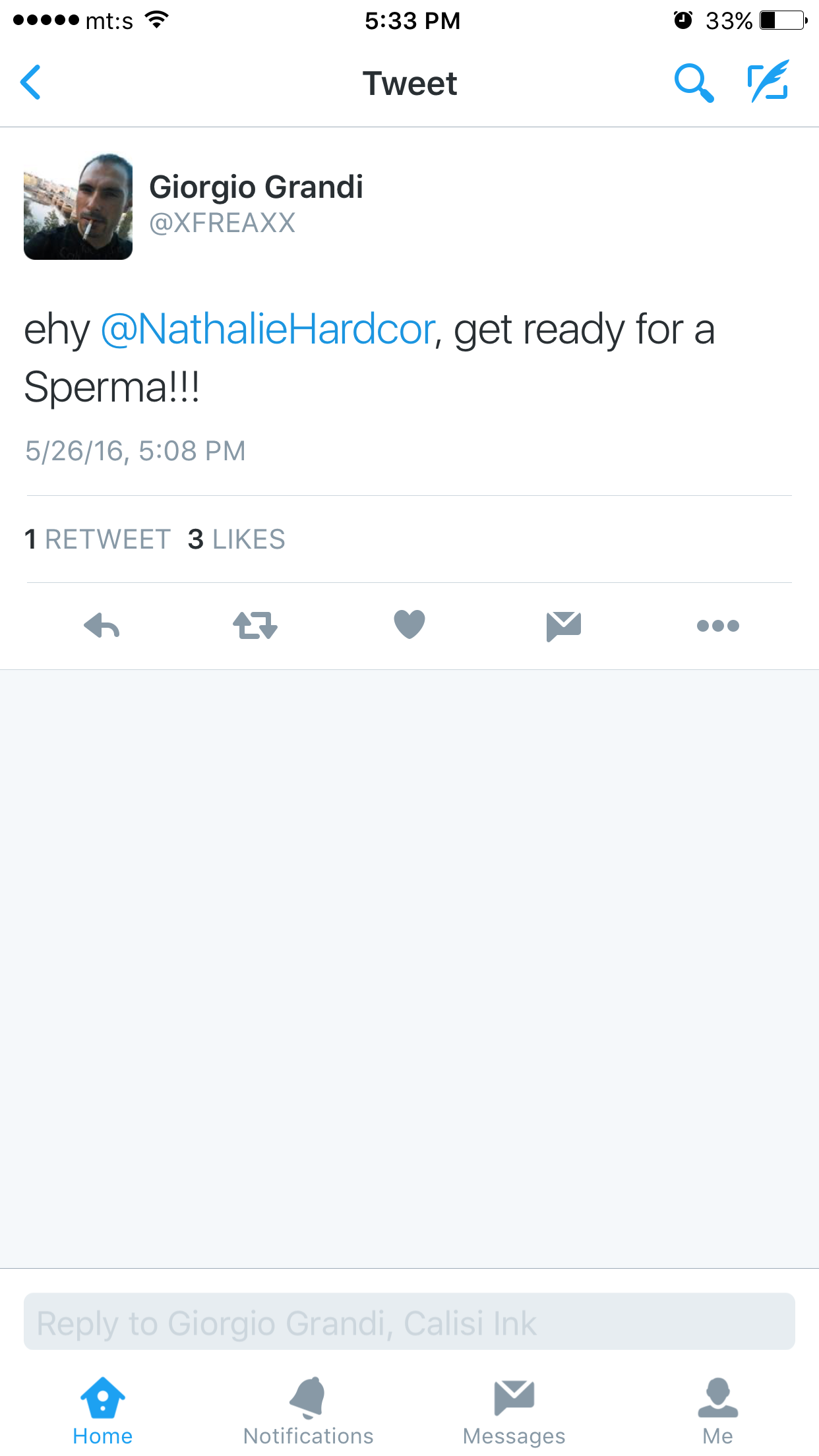The image size is (819, 1456).
Task: Like this tweet with the heart
Action: coord(409,624)
